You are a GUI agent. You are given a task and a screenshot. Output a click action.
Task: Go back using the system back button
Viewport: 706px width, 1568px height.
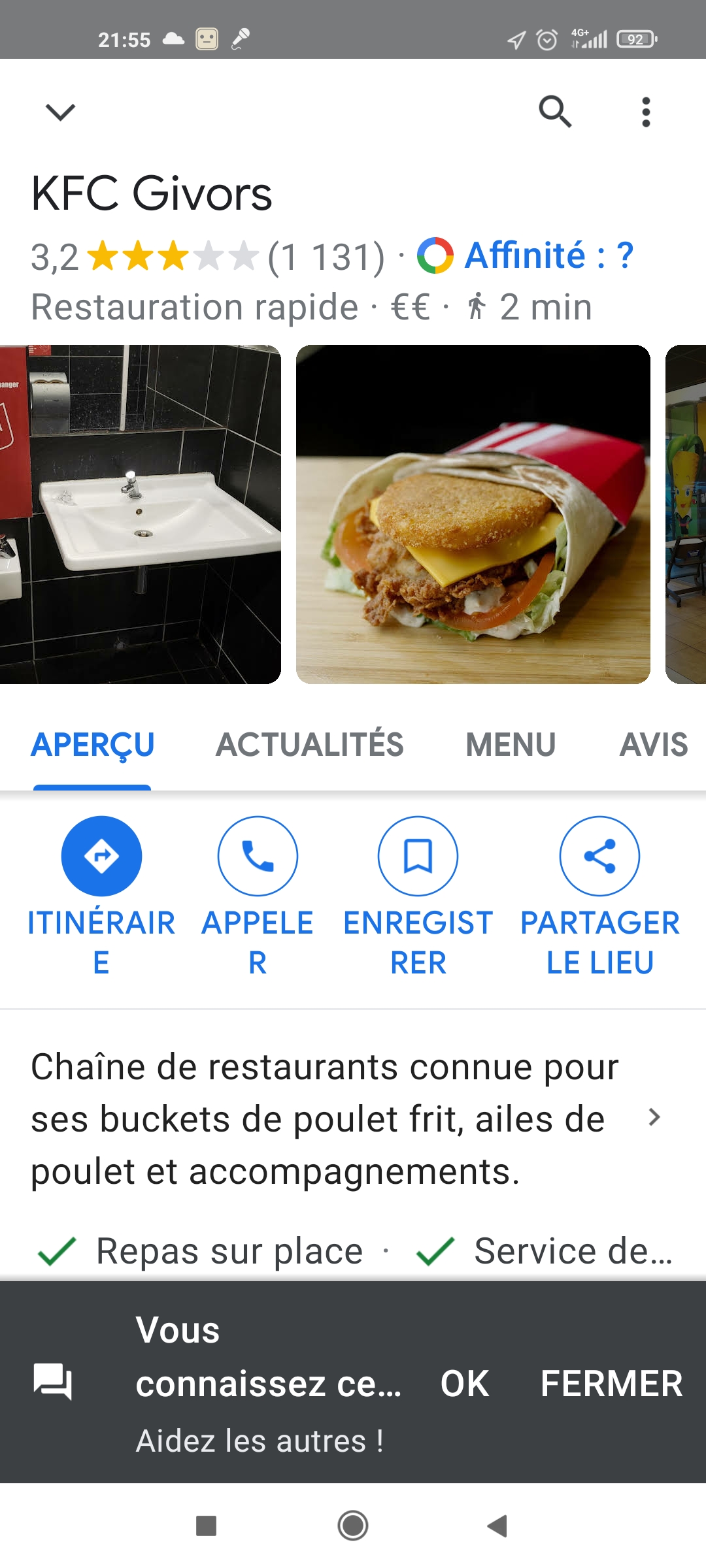click(498, 1526)
